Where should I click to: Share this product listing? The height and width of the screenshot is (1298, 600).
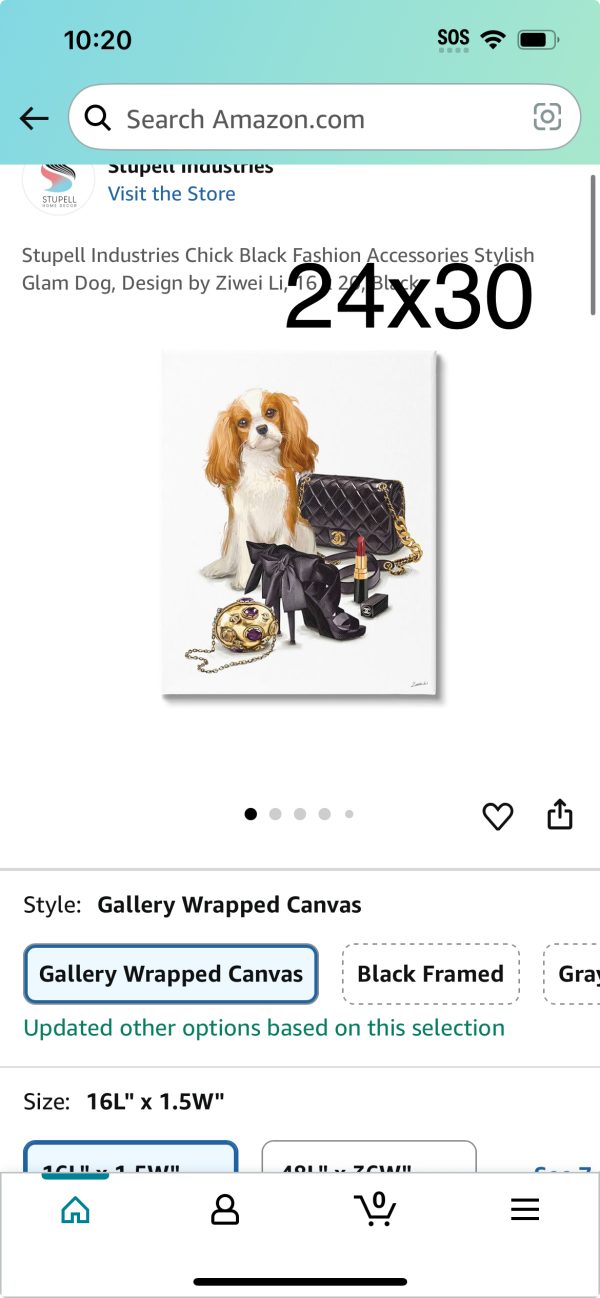[560, 814]
